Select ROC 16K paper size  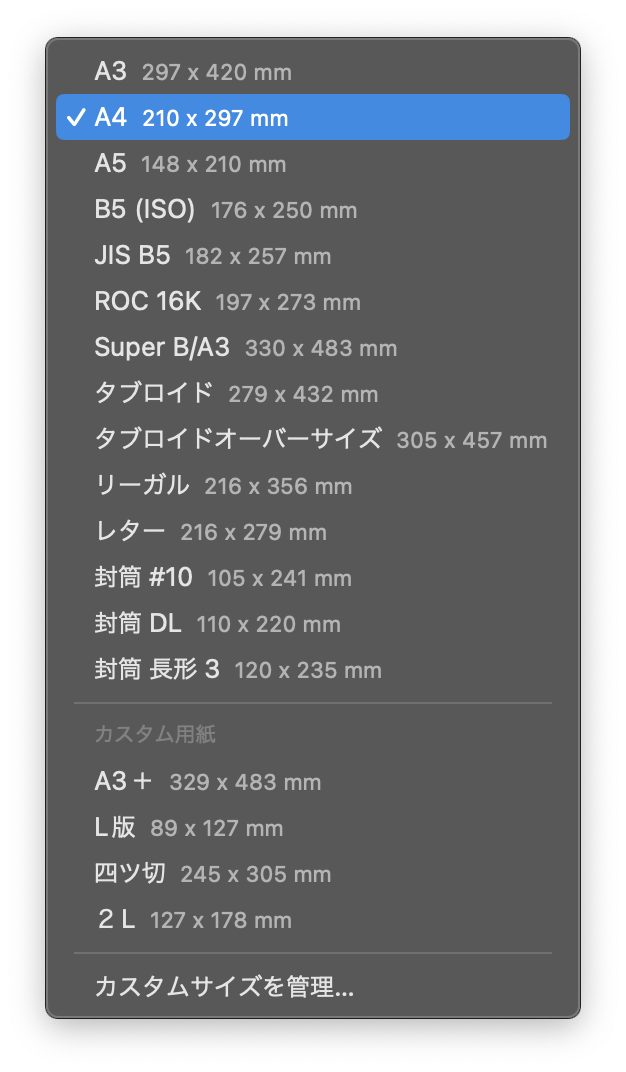(x=227, y=302)
